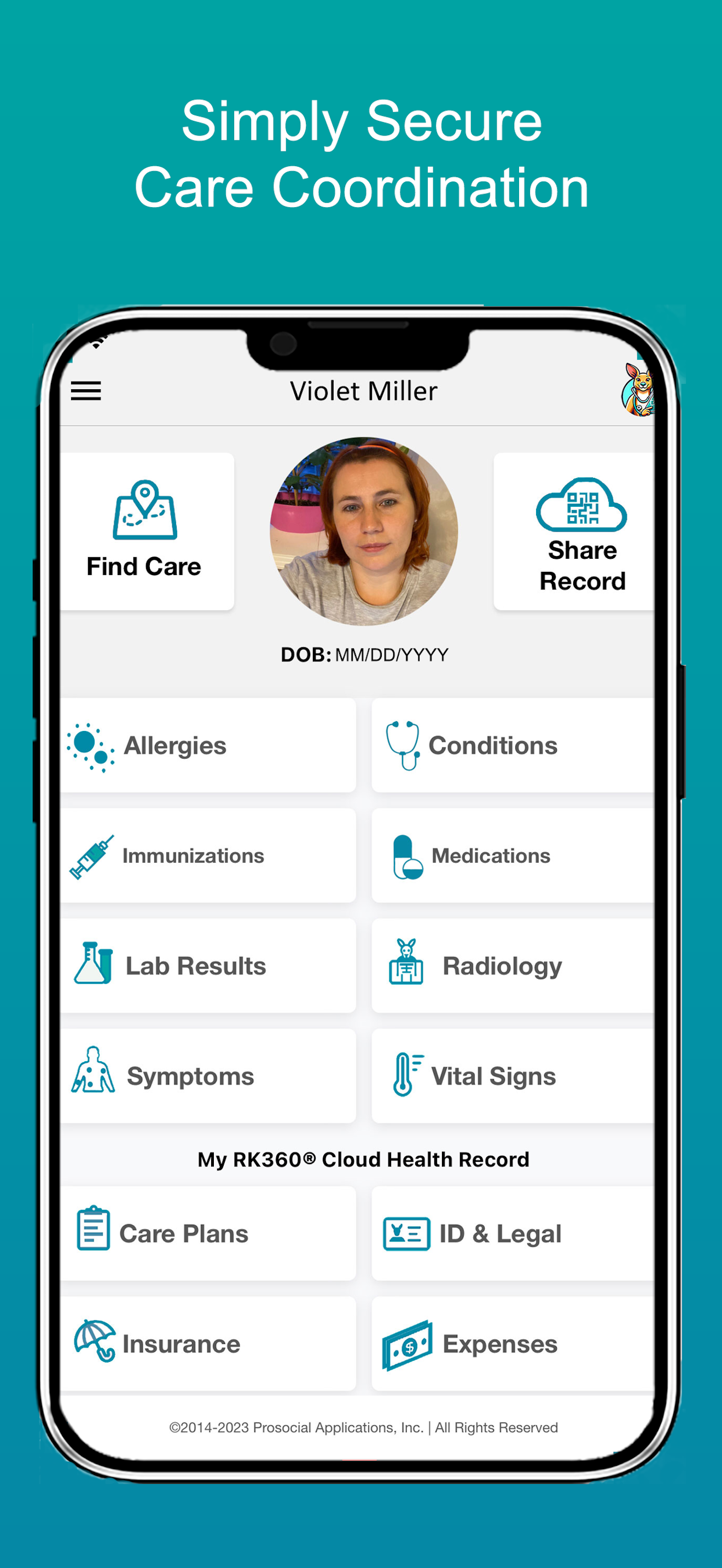Open the hamburger navigation menu
The image size is (722, 1568).
(85, 391)
